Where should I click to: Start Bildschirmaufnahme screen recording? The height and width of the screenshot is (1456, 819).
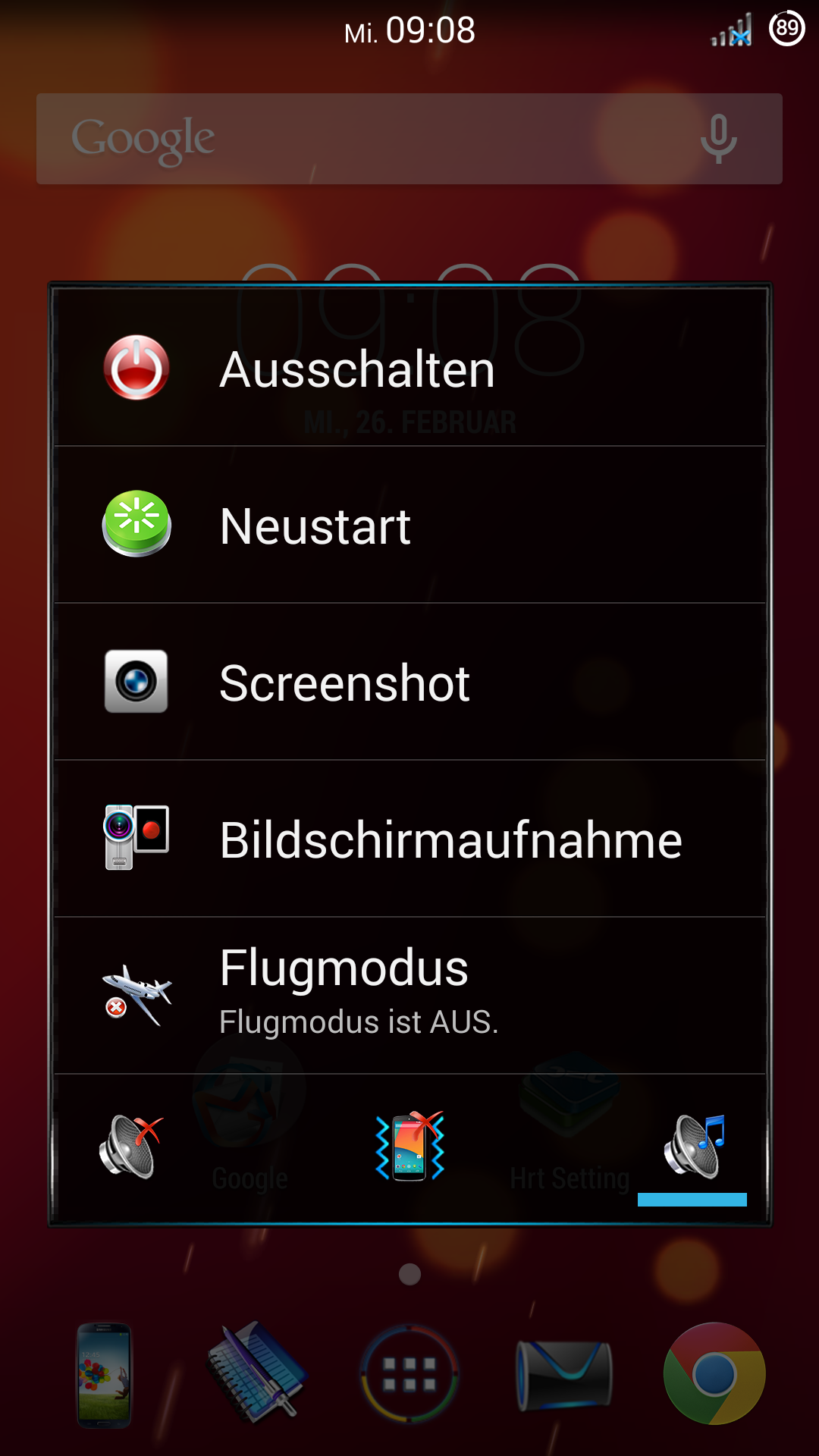tap(409, 839)
